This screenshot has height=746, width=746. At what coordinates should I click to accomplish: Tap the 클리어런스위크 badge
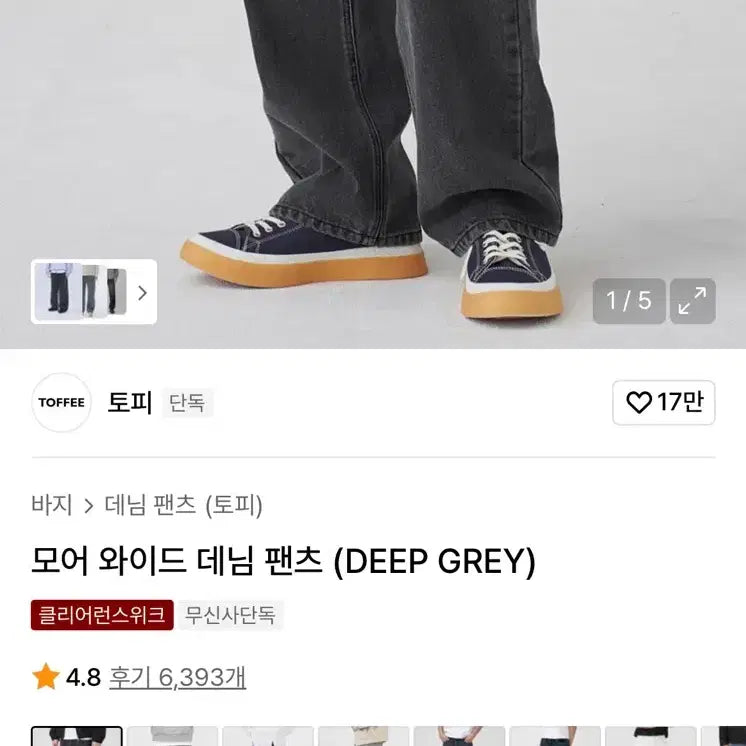coord(102,615)
